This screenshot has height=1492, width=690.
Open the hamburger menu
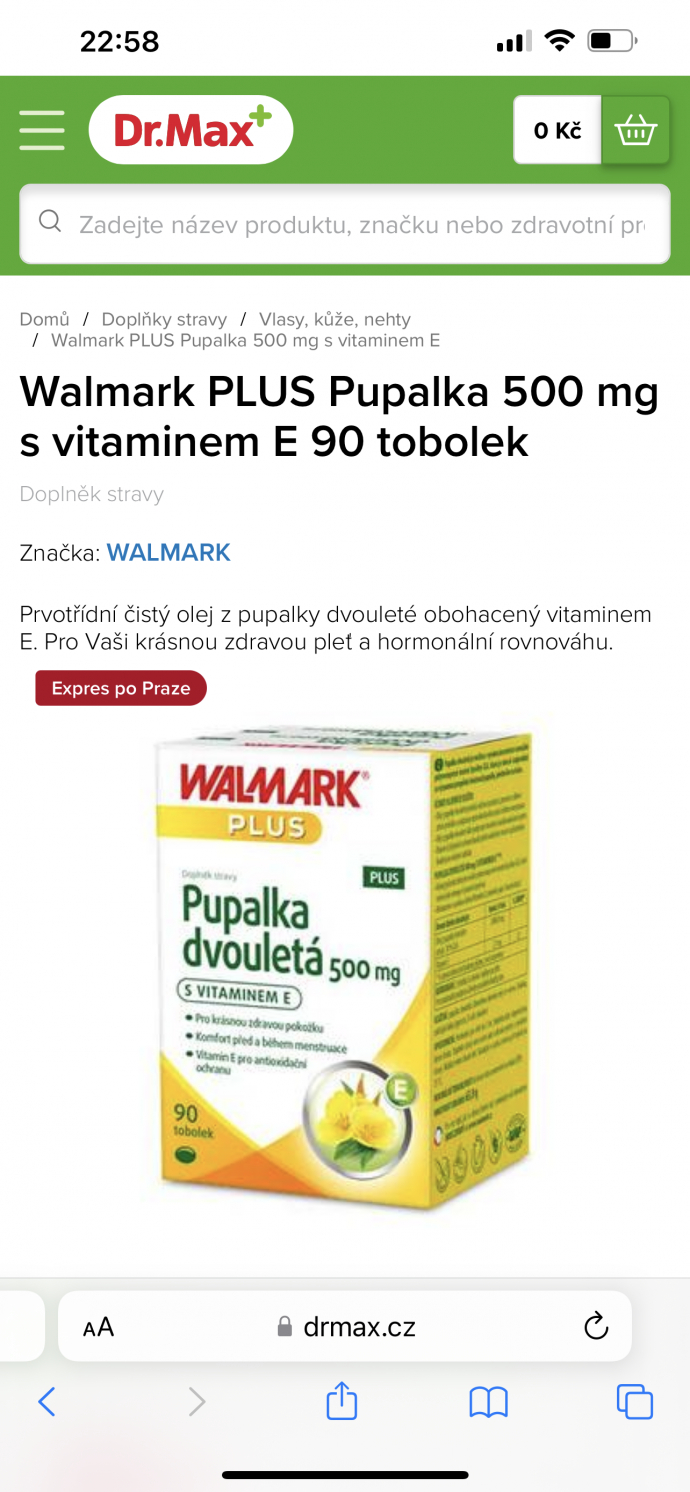click(x=41, y=130)
